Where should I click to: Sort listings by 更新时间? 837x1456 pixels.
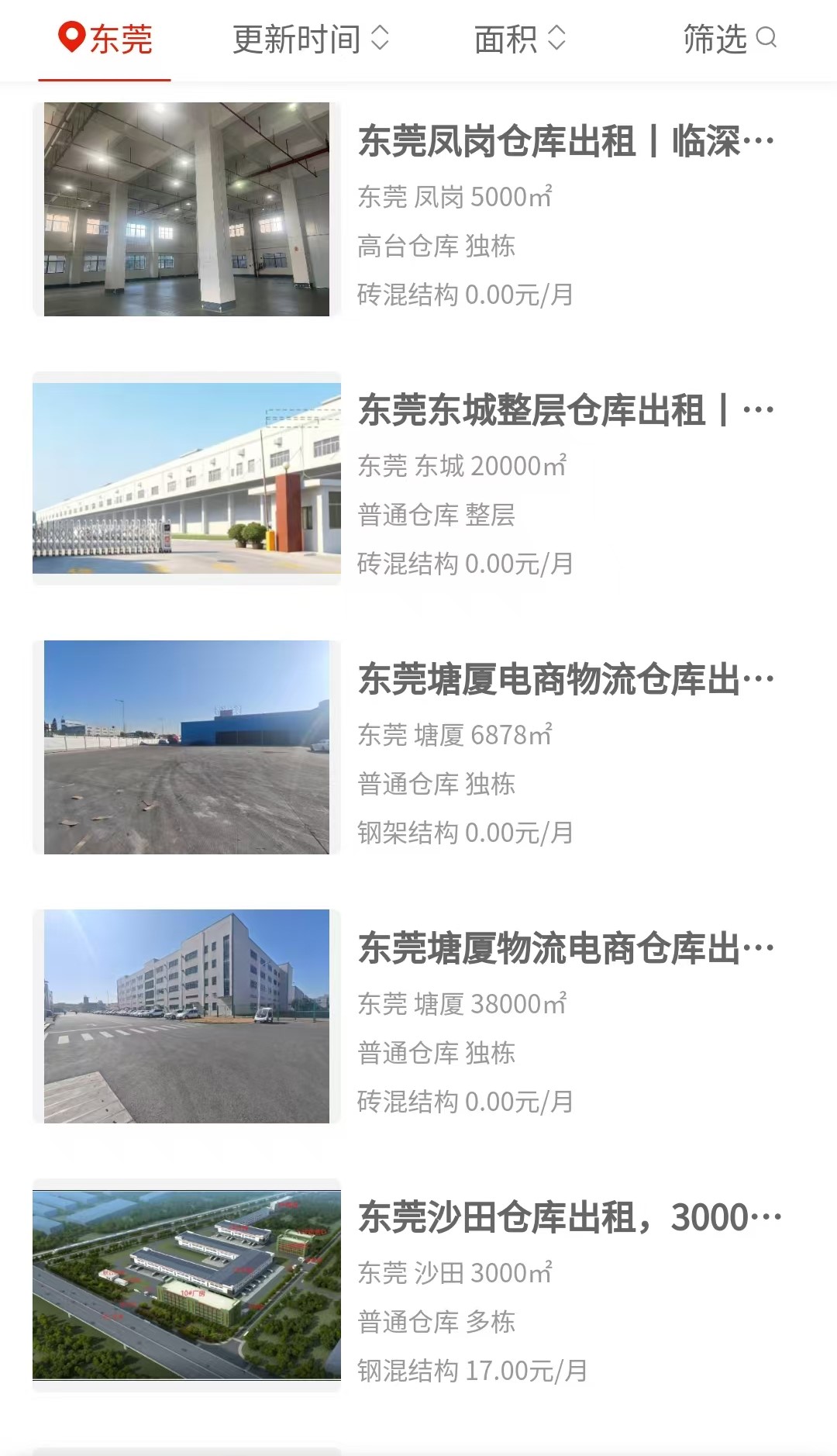(311, 39)
